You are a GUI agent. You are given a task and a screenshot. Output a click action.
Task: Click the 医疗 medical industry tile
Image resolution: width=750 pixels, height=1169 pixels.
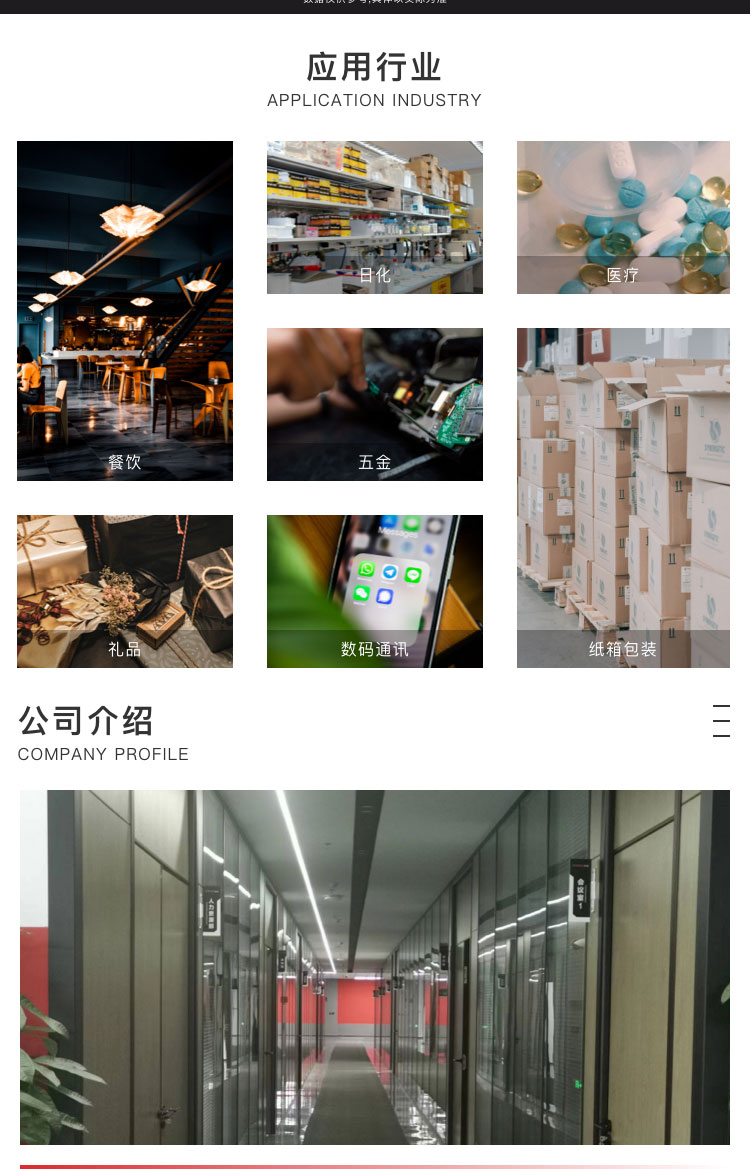click(x=623, y=217)
